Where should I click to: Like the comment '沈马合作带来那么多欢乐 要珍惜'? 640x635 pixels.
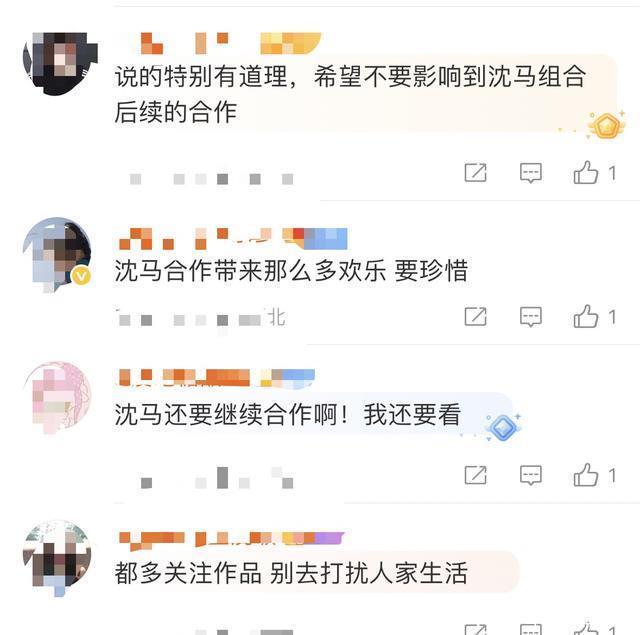[x=587, y=317]
